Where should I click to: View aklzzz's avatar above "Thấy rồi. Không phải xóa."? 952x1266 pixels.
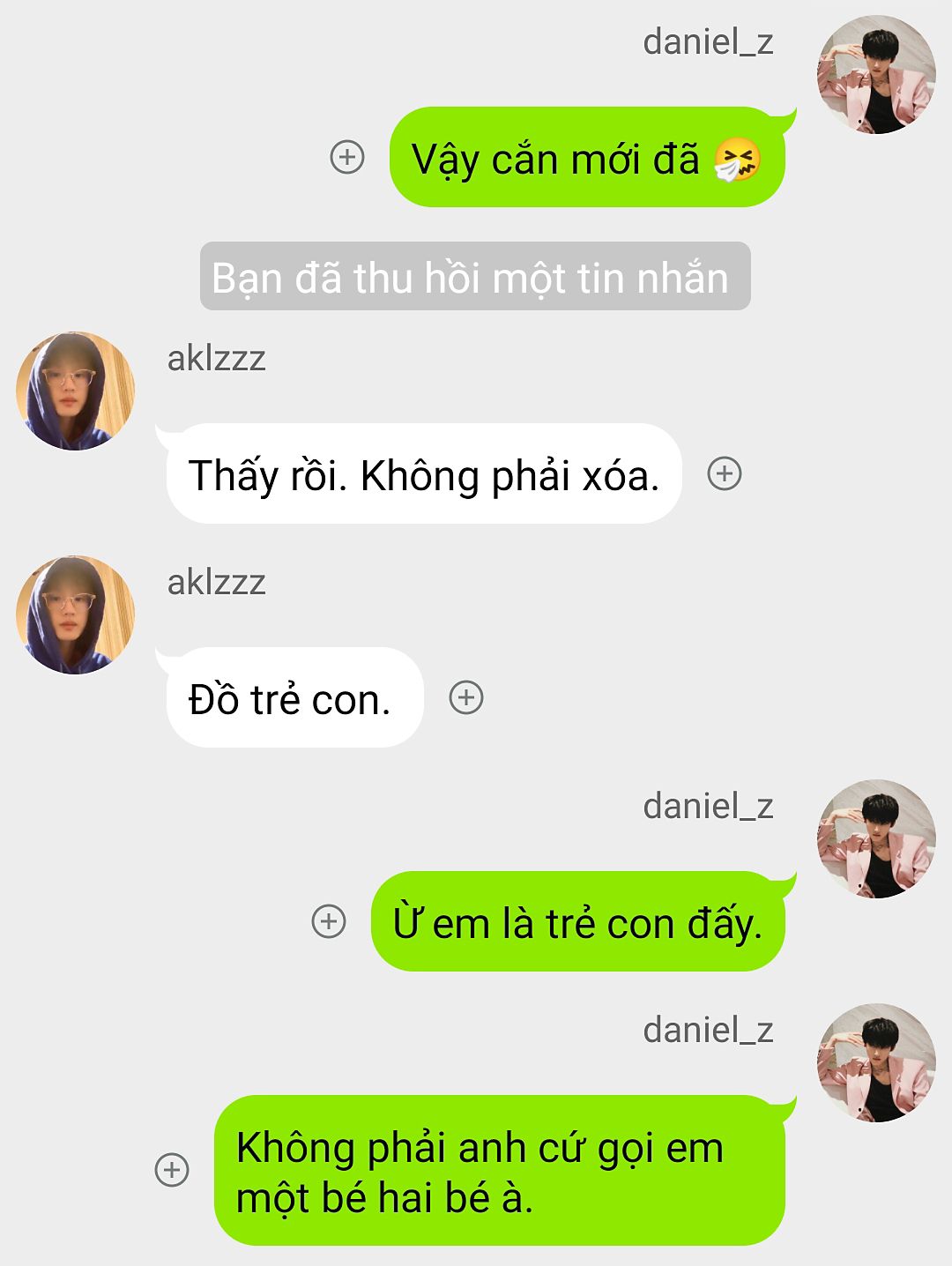(x=76, y=391)
